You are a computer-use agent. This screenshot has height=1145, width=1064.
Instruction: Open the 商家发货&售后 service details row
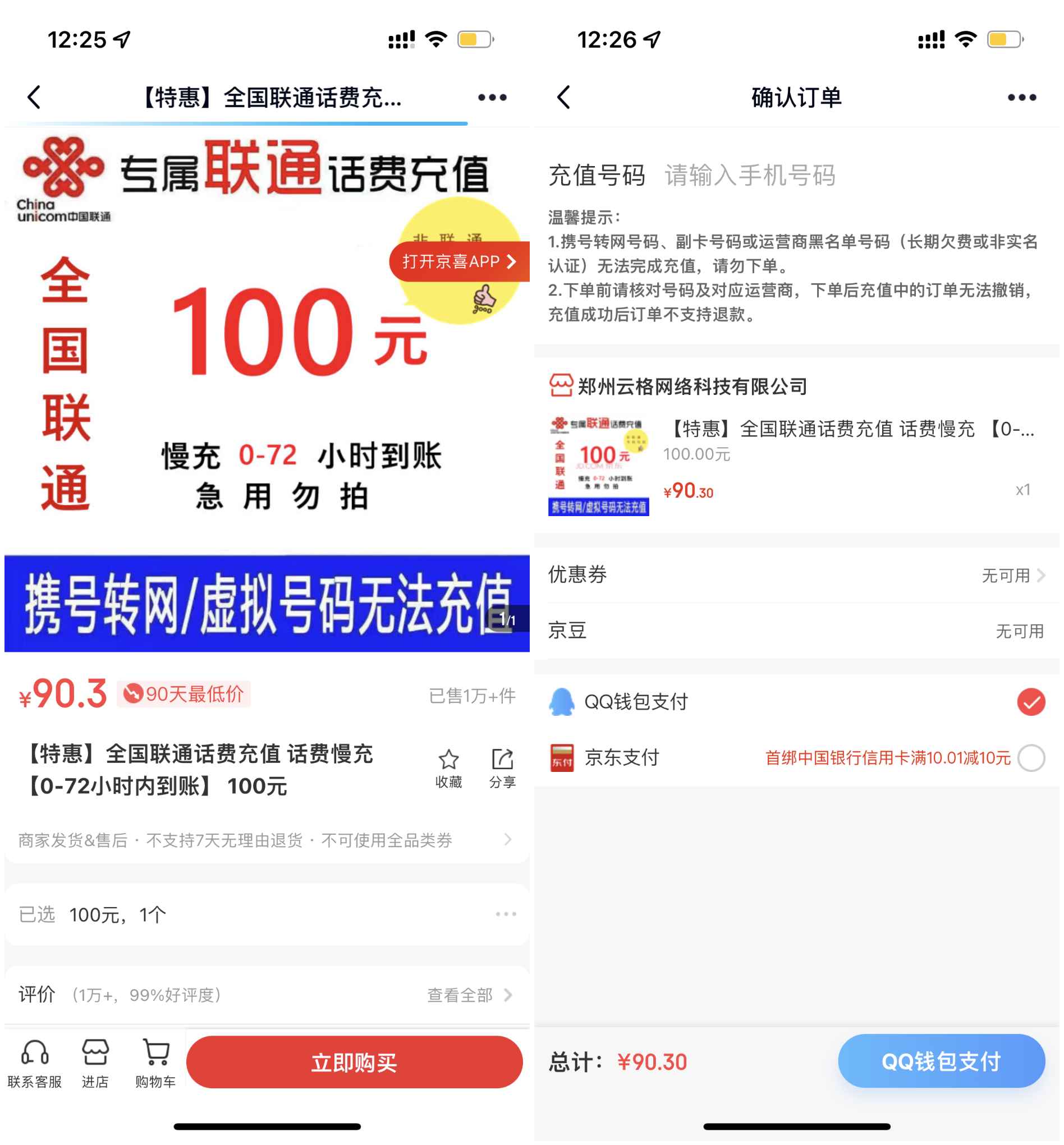point(265,840)
